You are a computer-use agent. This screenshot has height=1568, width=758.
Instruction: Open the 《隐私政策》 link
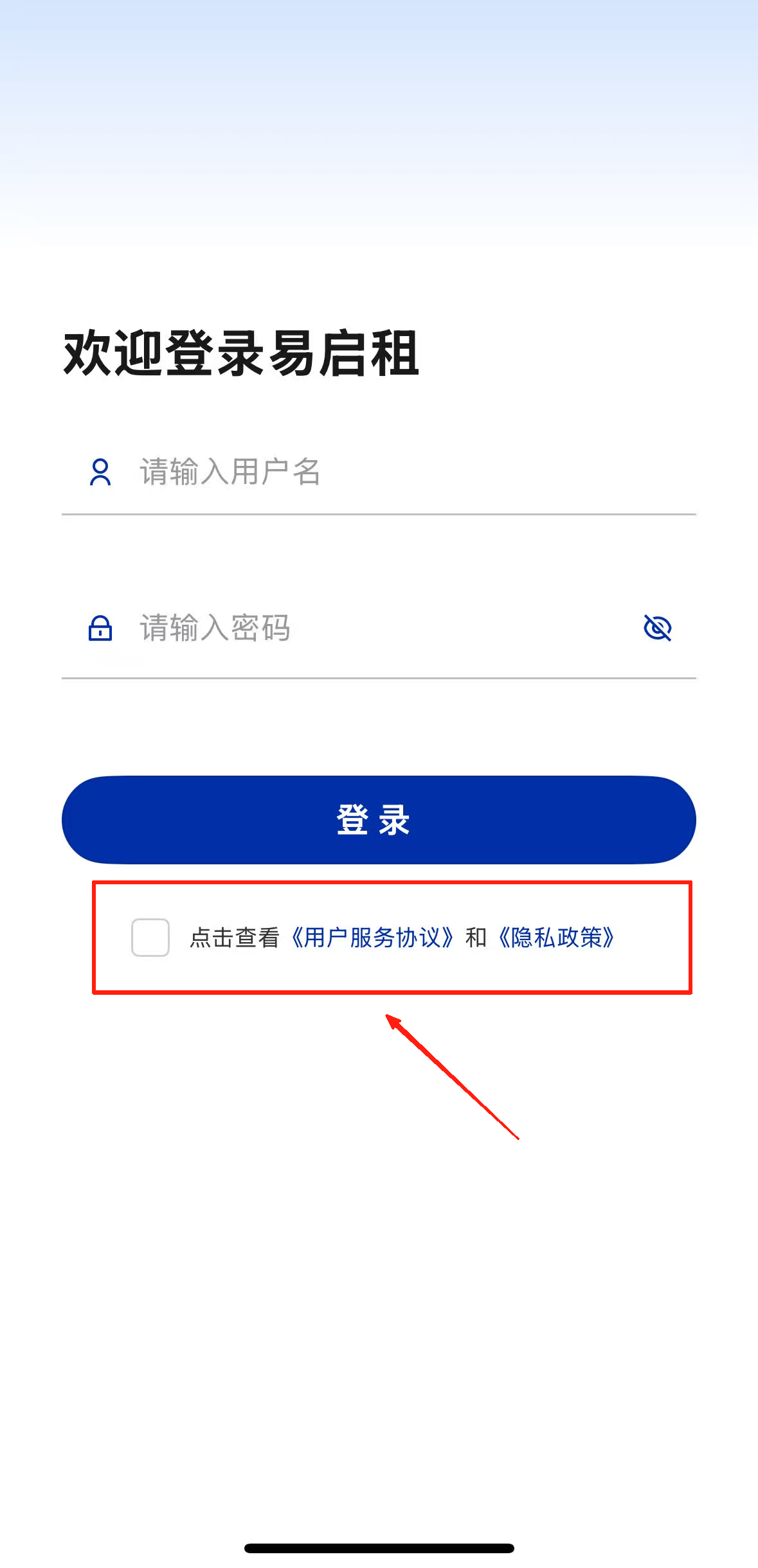[557, 938]
